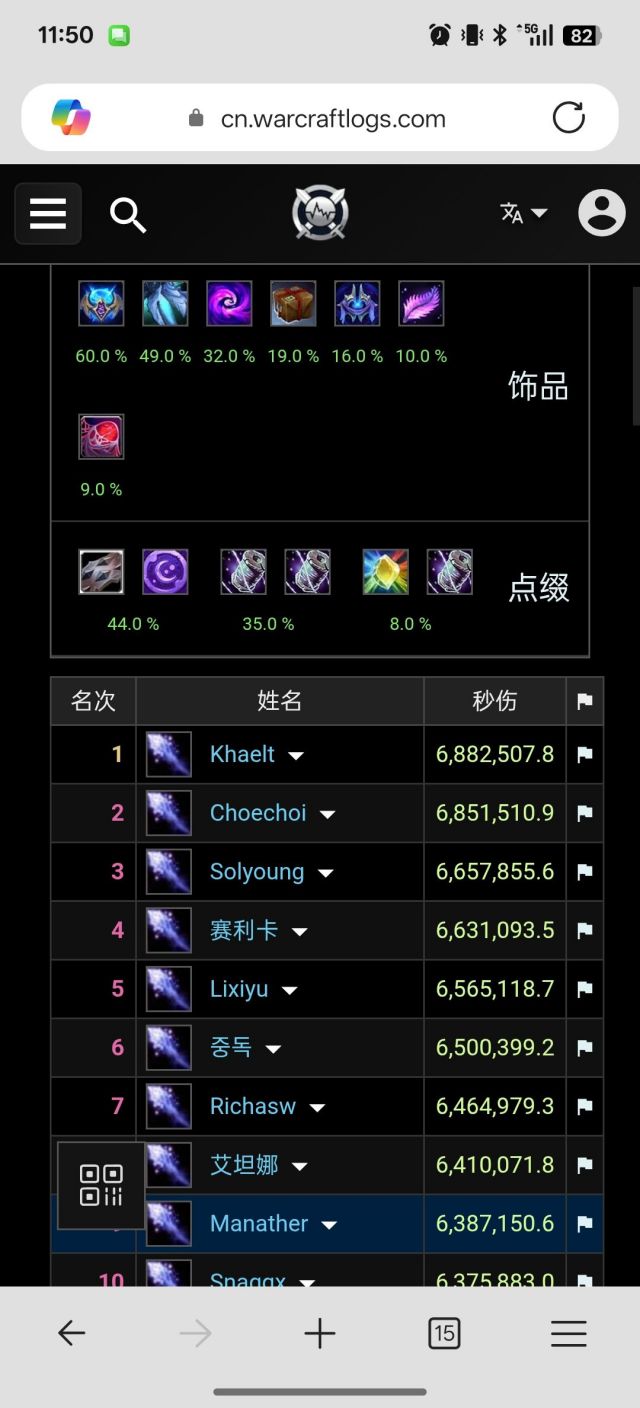
Task: Open the hamburger site menu
Action: pyautogui.click(x=48, y=213)
